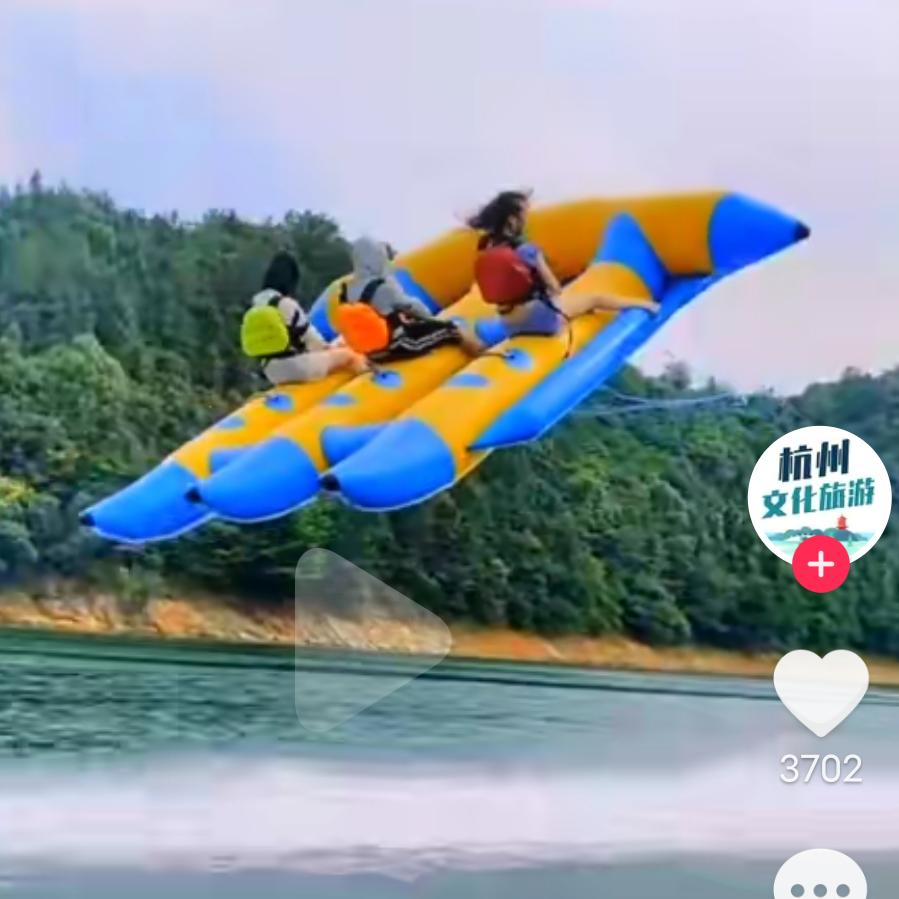
Task: Open the 杭州文化旅游 profile avatar
Action: [x=819, y=490]
